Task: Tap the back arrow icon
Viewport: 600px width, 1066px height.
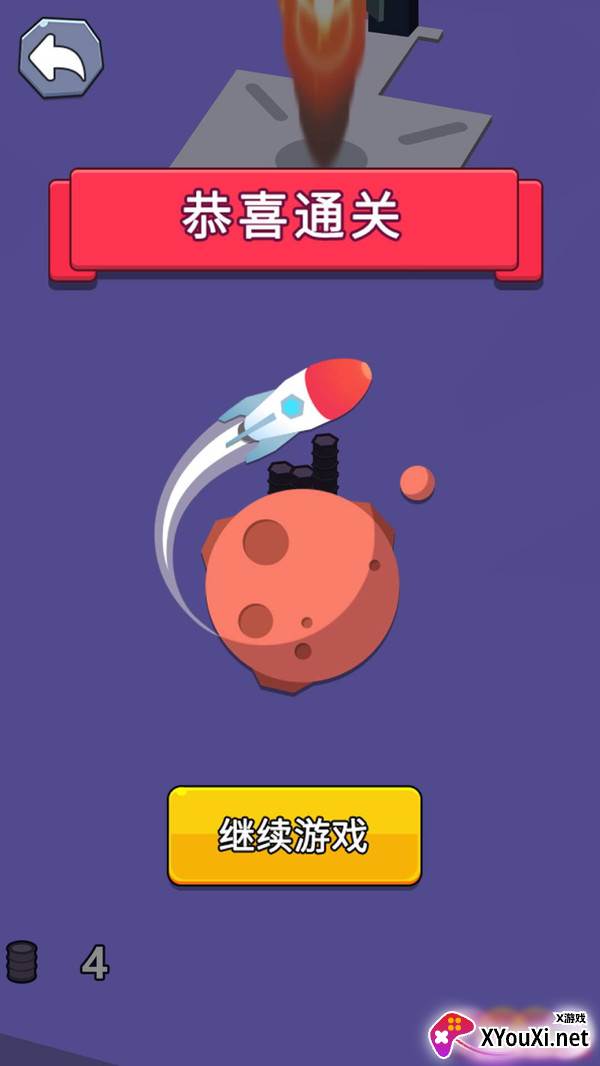Action: (x=61, y=57)
